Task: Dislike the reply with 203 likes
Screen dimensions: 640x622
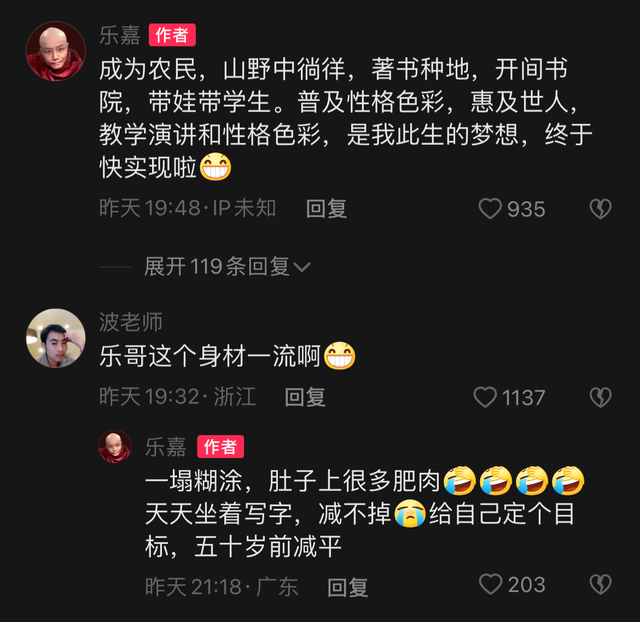Action: coord(599,584)
